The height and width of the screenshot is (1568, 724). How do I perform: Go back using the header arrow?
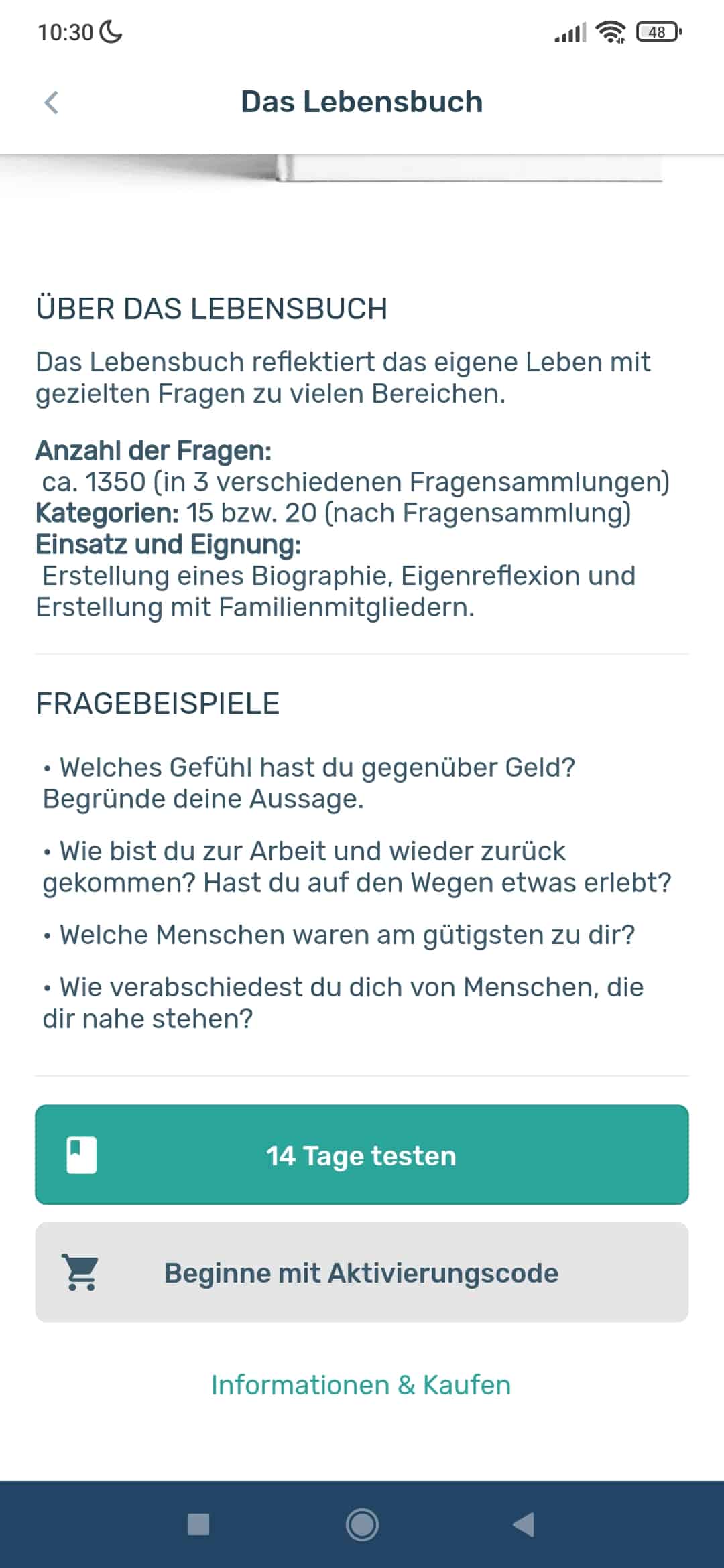point(52,103)
